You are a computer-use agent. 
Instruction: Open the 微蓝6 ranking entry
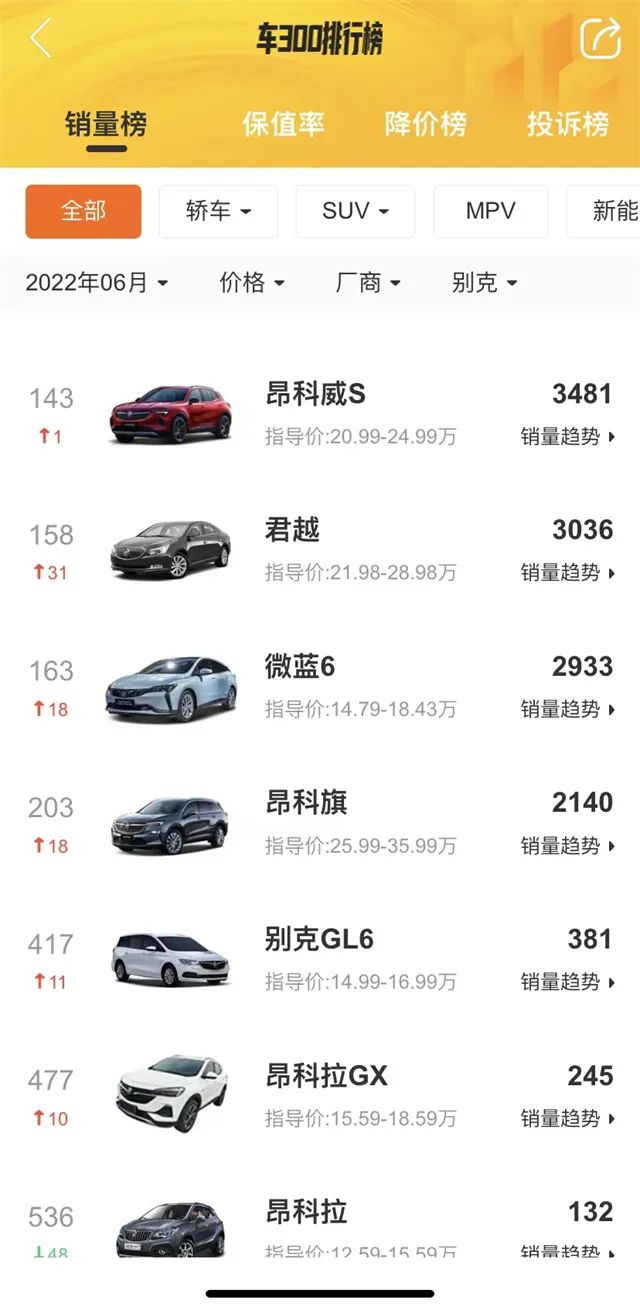coord(300,667)
